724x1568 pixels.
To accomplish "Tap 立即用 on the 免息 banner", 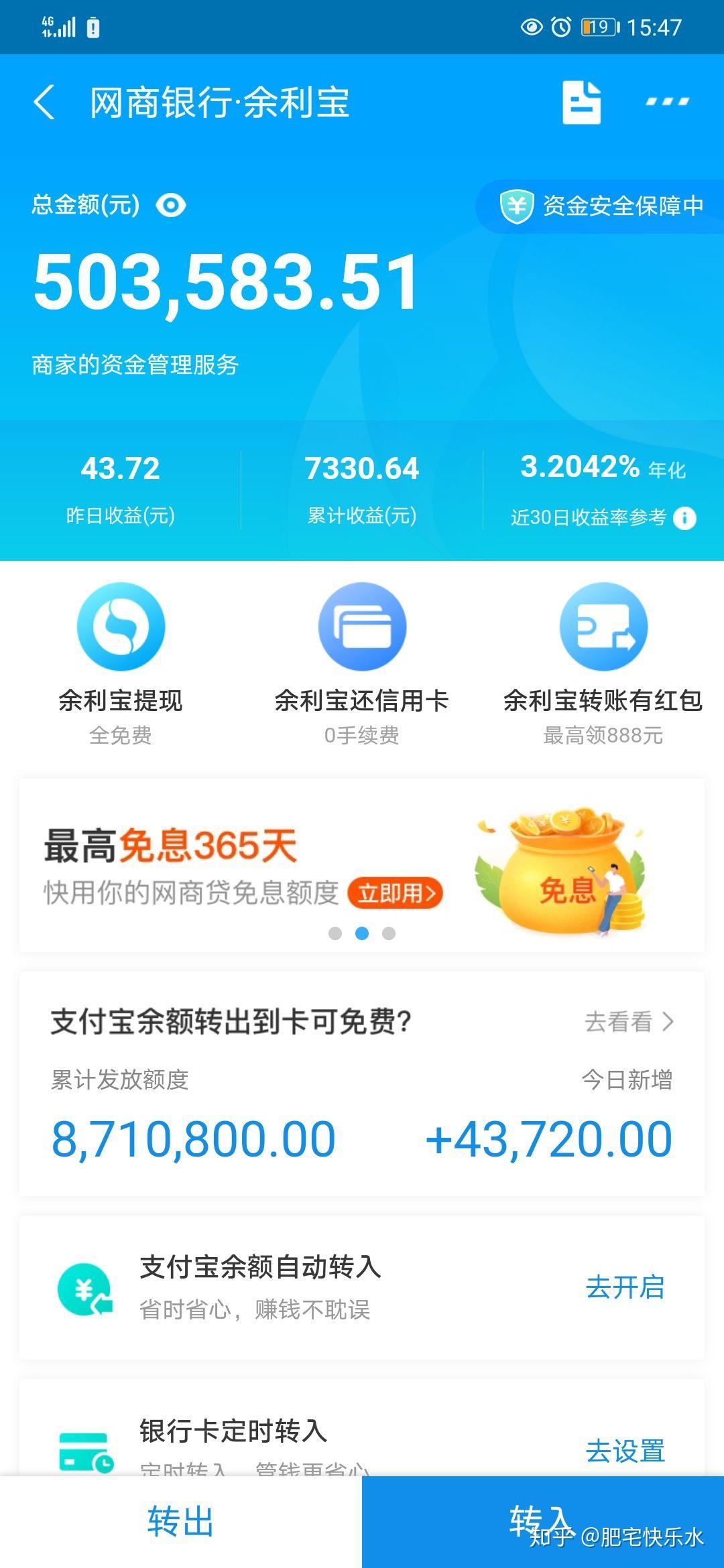I will click(396, 893).
